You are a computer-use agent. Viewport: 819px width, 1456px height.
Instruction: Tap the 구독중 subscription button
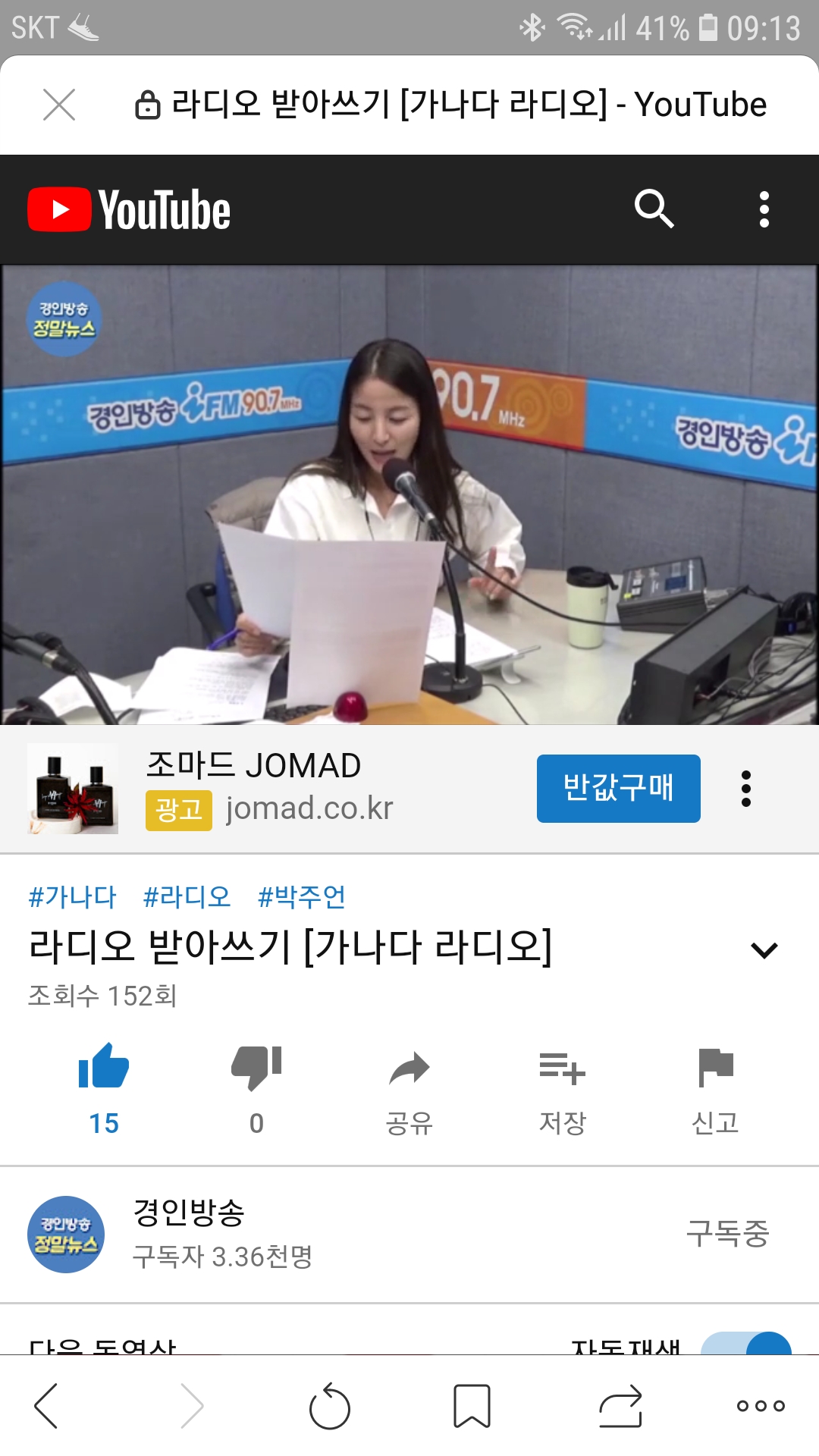pyautogui.click(x=727, y=1233)
